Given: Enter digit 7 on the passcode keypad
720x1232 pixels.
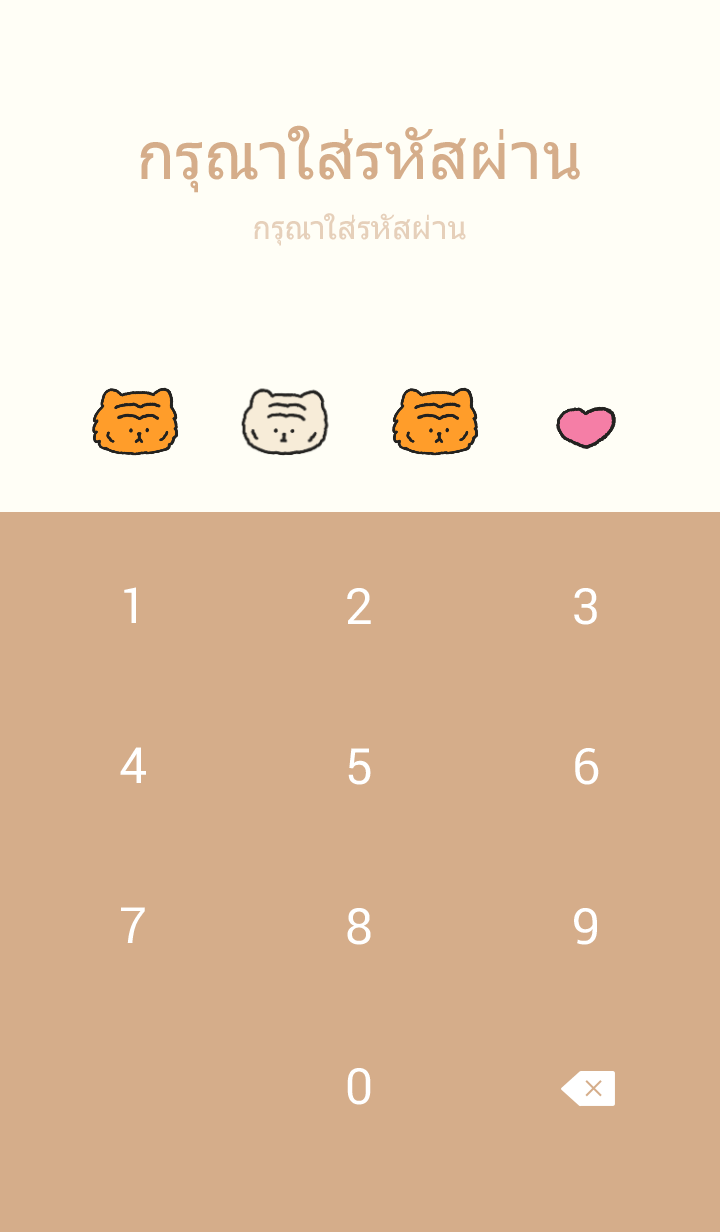Looking at the screenshot, I should coord(132,927).
